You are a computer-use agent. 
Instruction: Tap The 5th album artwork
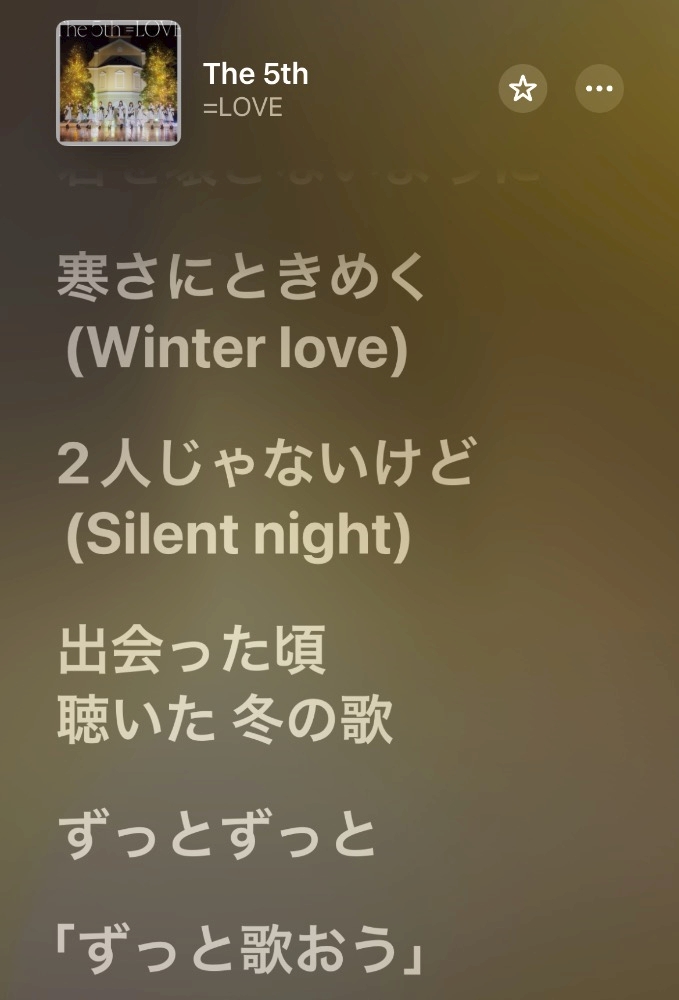point(119,83)
